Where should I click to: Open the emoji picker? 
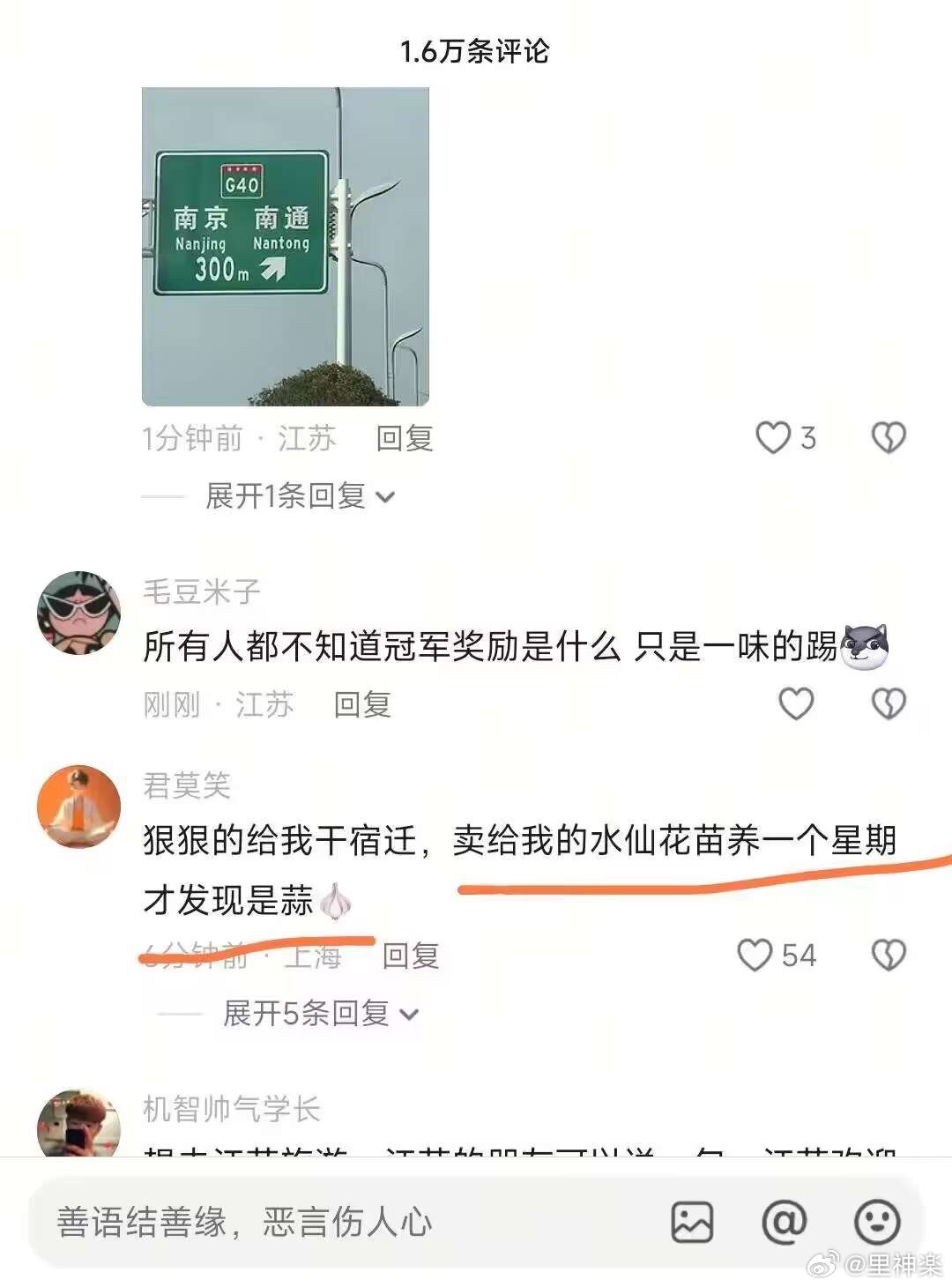coord(877,1223)
